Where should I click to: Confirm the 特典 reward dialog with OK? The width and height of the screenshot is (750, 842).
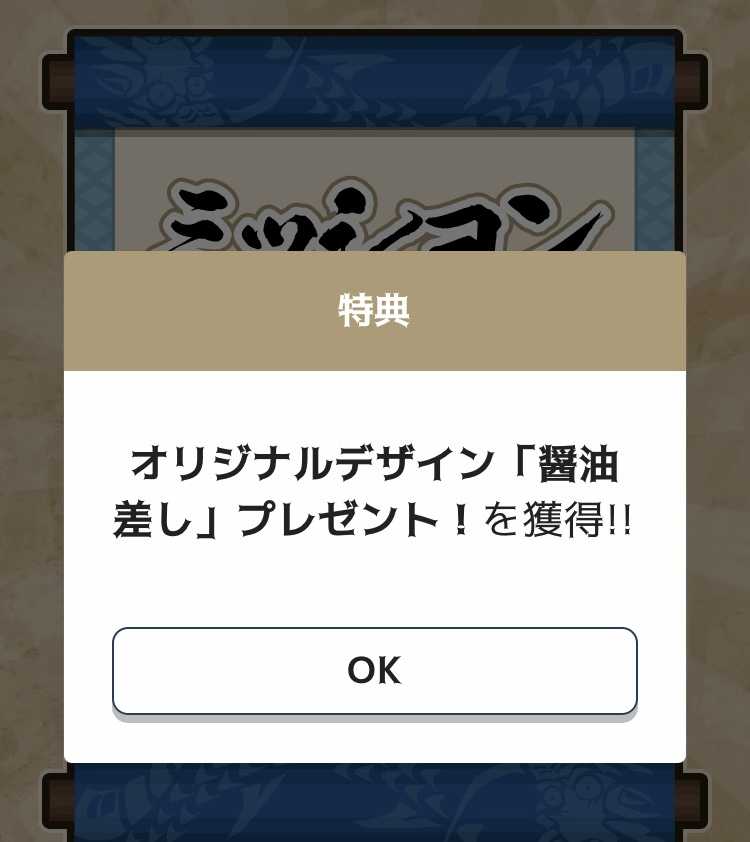374,670
